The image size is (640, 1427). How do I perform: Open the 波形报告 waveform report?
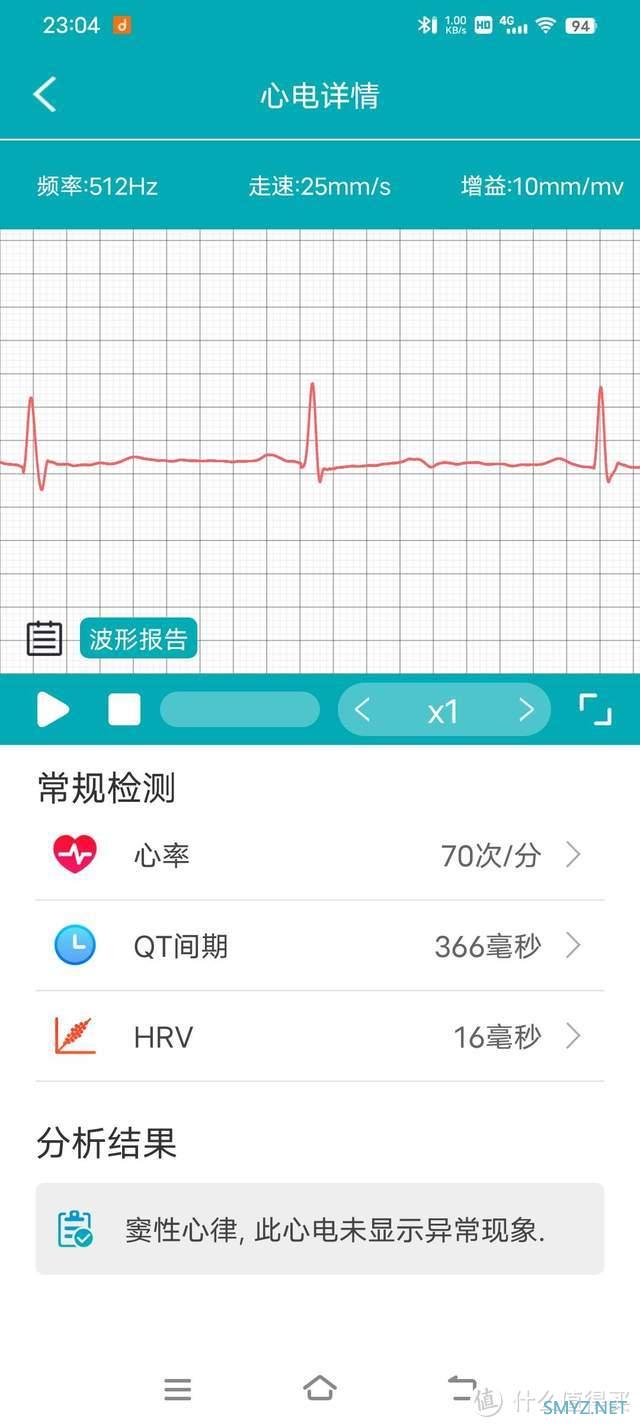(138, 639)
